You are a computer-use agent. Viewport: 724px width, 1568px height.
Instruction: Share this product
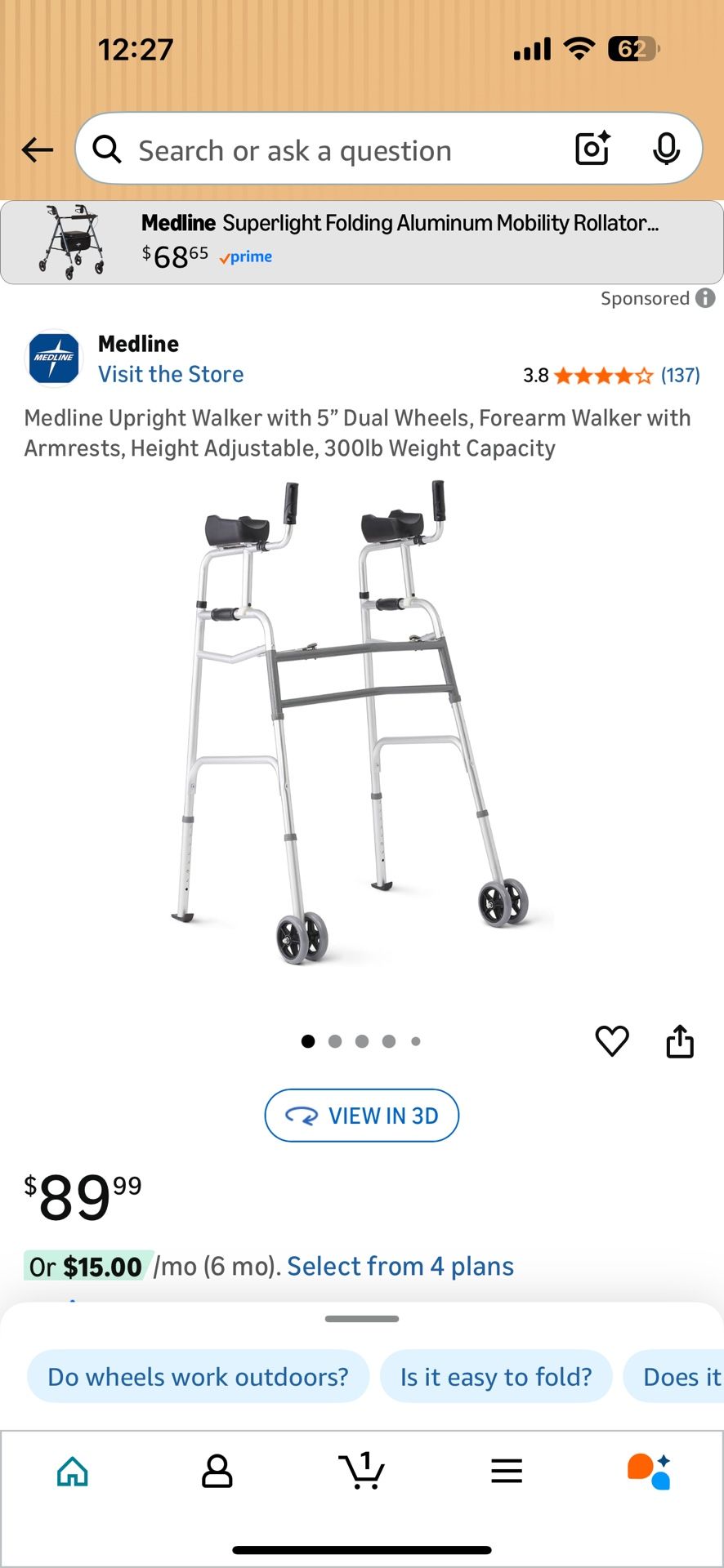pos(680,1040)
